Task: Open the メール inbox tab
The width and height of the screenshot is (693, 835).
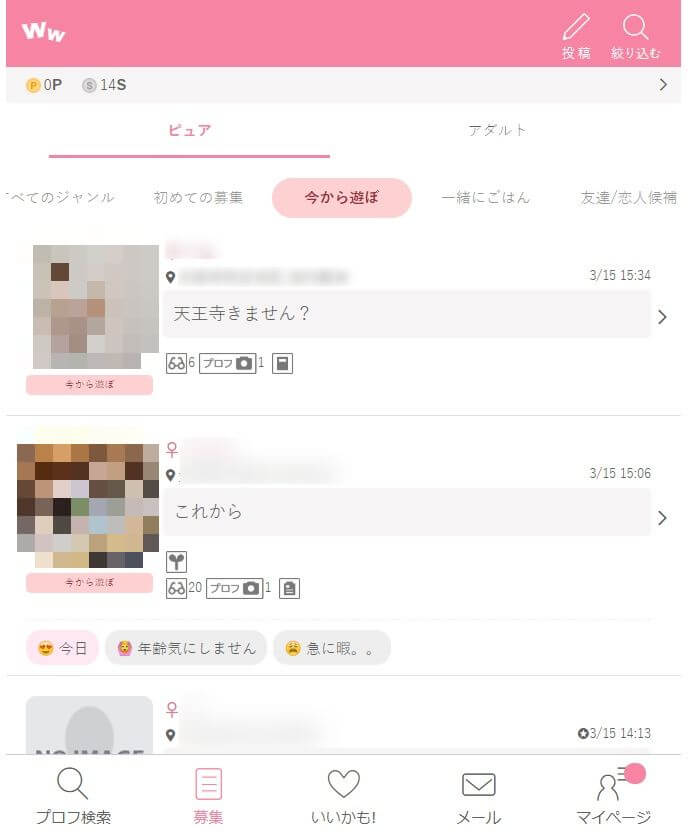Action: [478, 796]
